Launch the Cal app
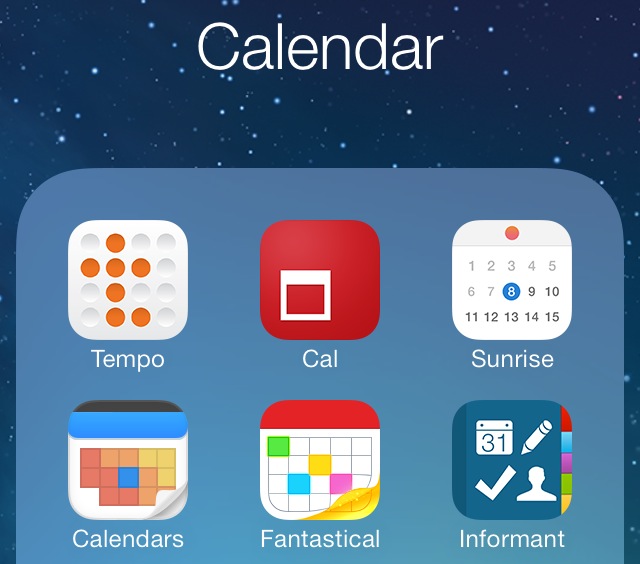 tap(320, 280)
